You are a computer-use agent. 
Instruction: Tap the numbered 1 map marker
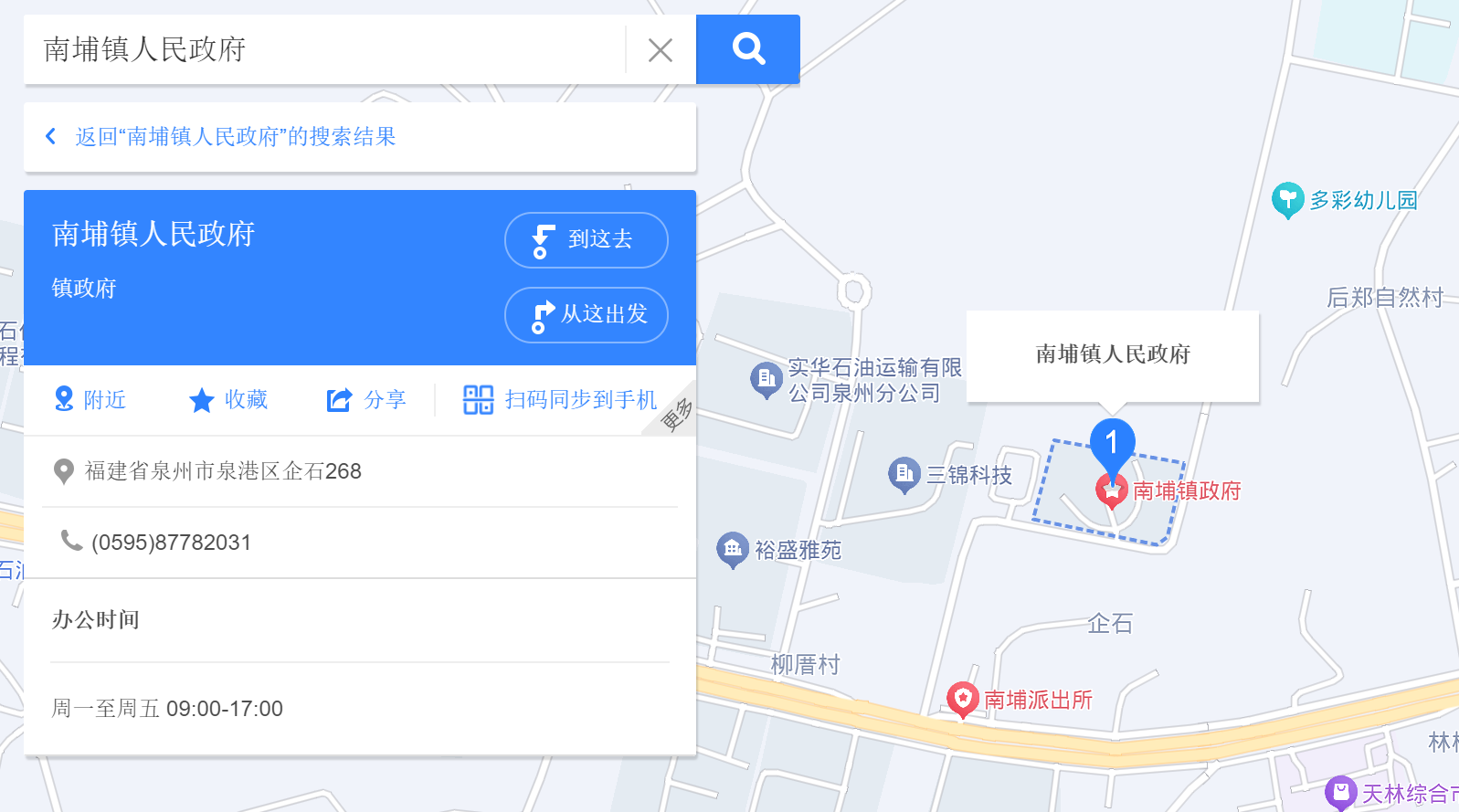(x=1112, y=445)
